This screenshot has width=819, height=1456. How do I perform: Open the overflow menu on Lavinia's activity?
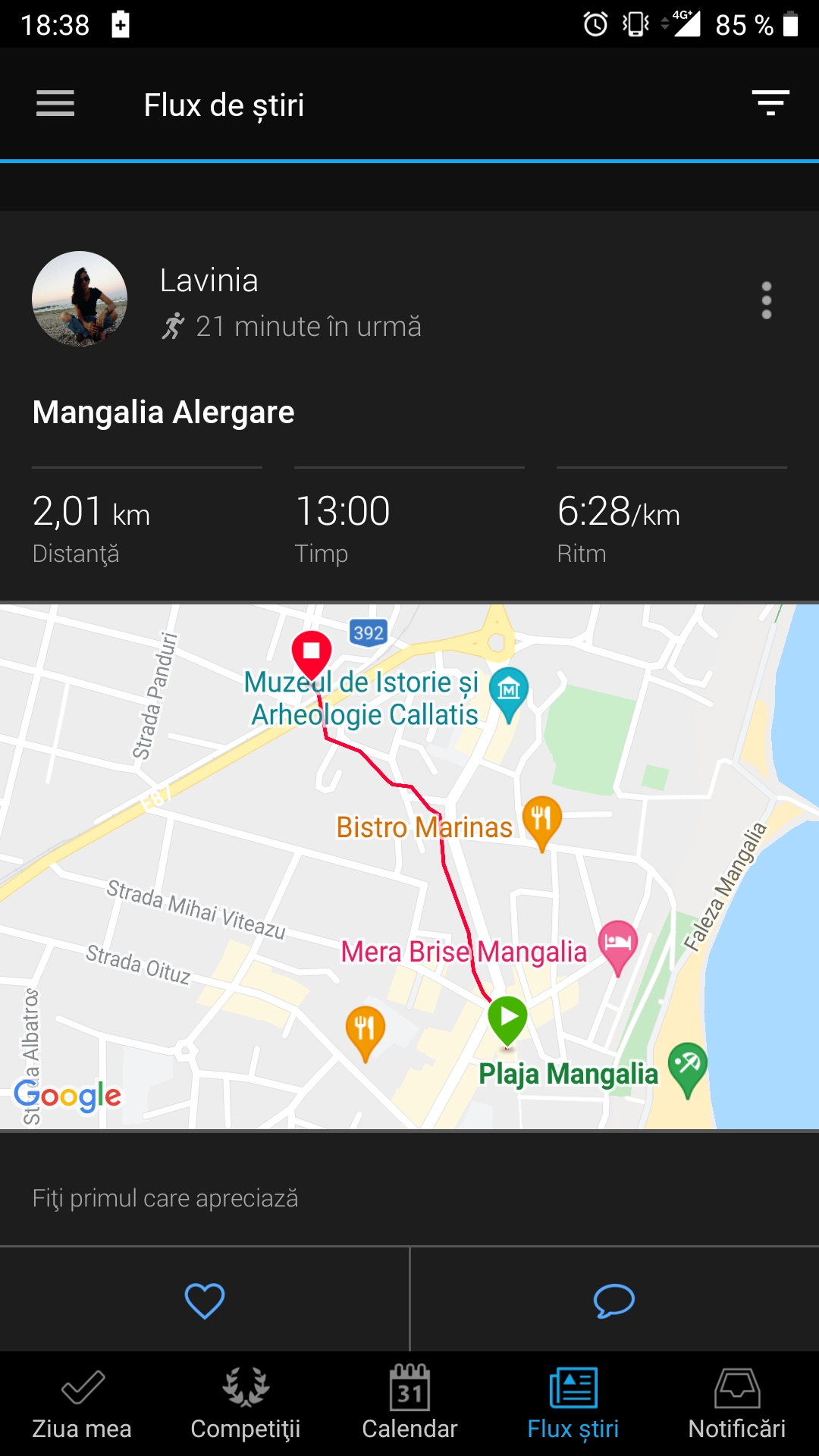tap(766, 300)
